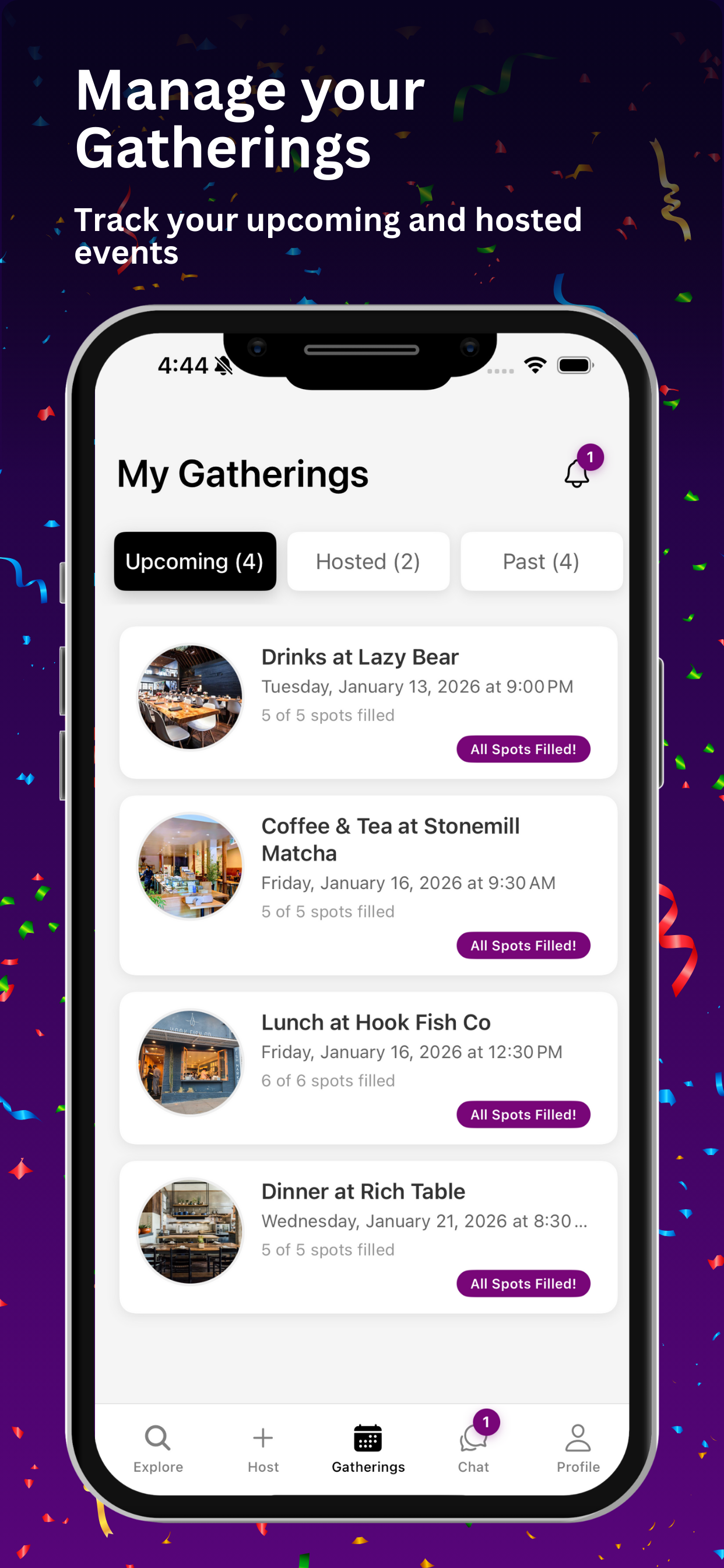
Task: Switch to the Past (4) tab
Action: coord(541,561)
